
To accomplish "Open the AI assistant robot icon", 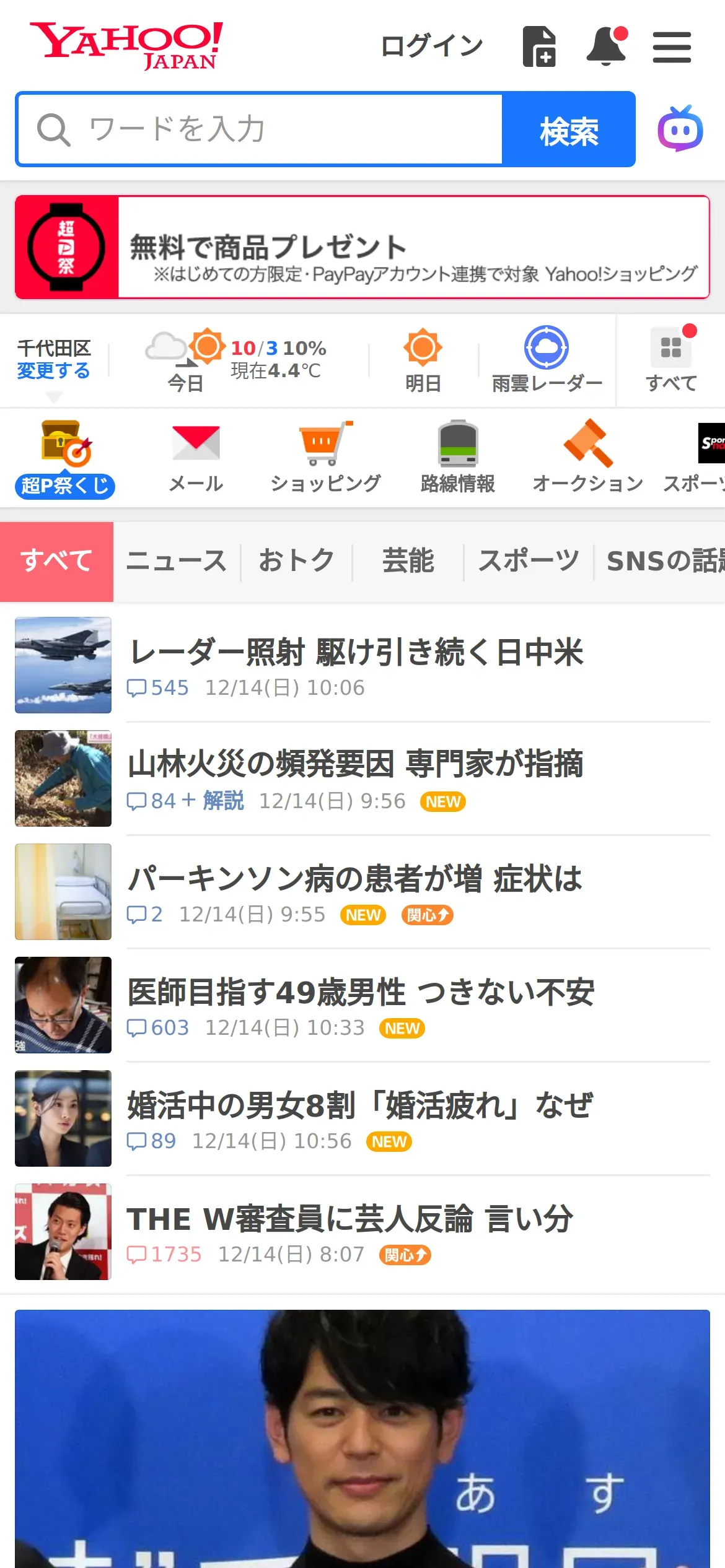I will [680, 129].
